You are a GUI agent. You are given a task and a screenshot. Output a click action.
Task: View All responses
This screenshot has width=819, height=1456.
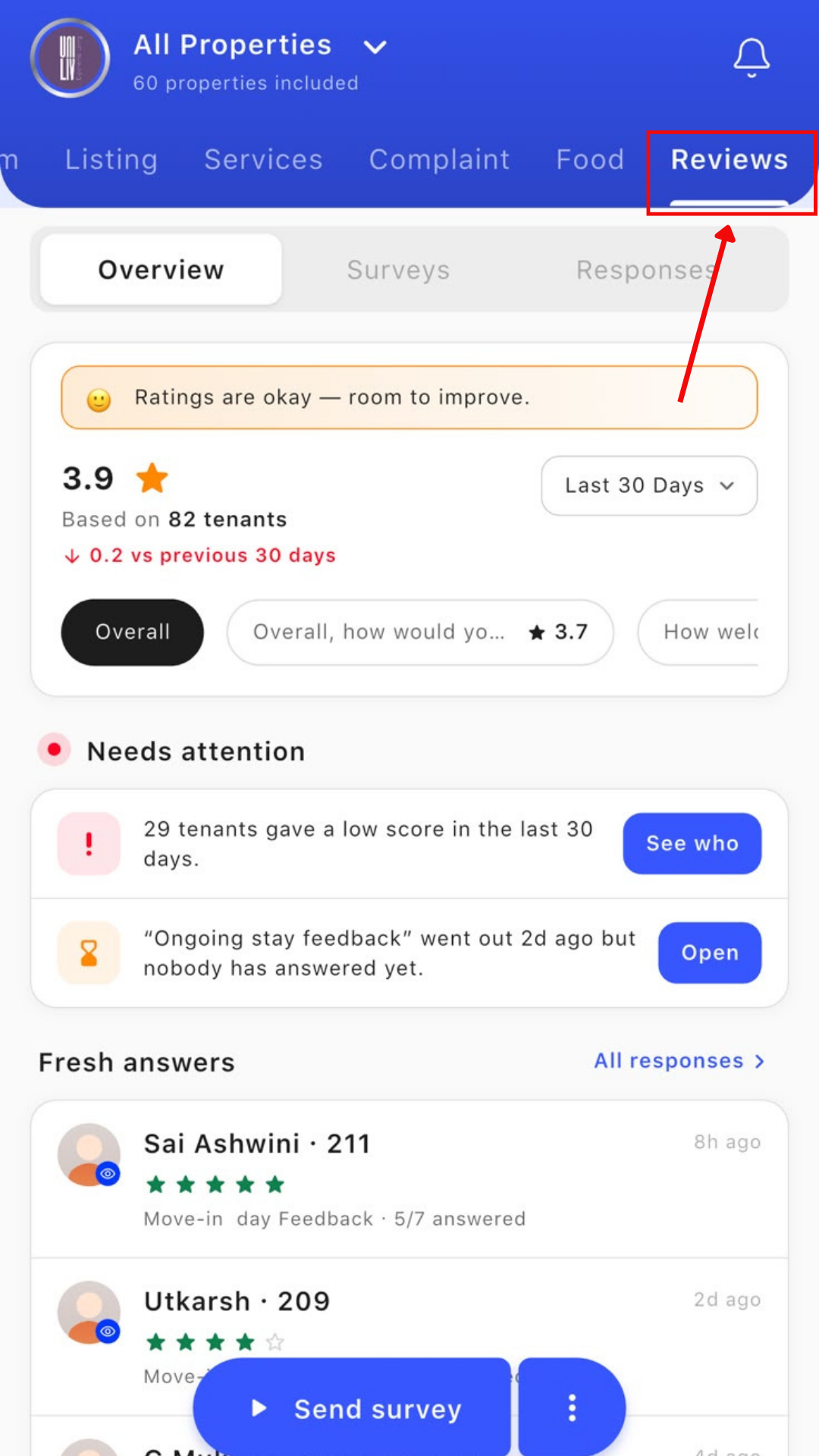[679, 1061]
